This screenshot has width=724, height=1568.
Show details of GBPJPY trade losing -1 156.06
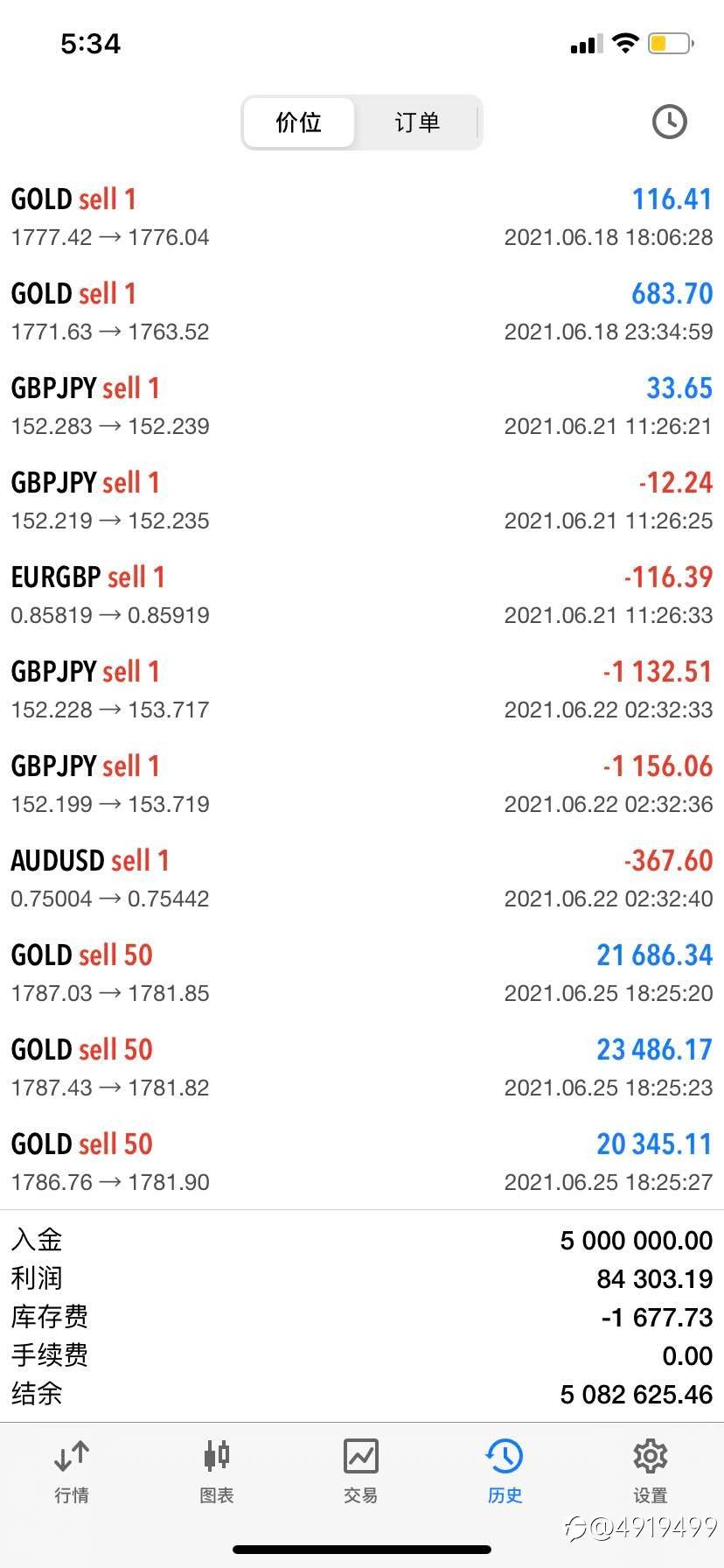tap(362, 783)
